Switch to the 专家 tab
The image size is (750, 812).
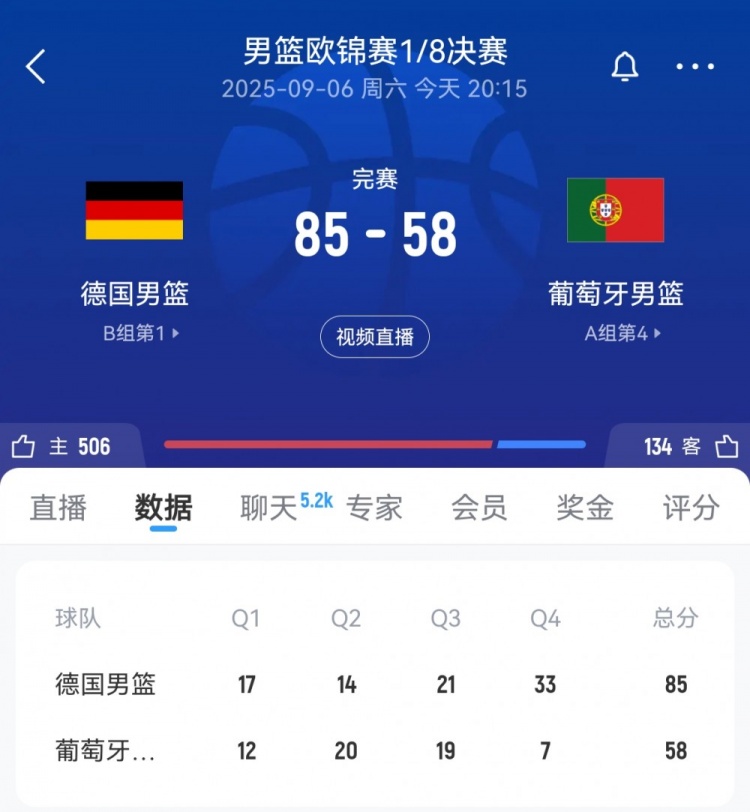pos(374,507)
